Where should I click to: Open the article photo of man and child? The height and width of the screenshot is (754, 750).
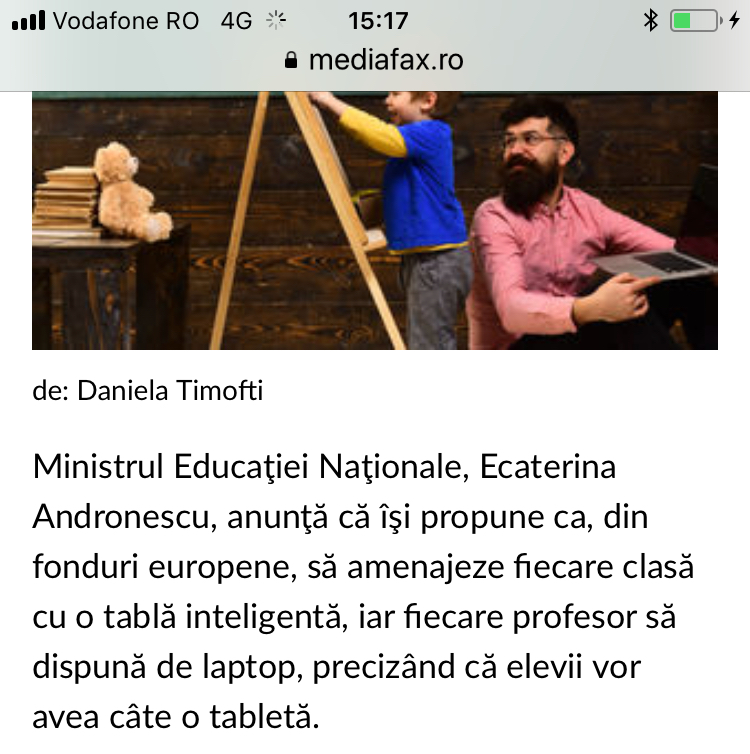pyautogui.click(x=375, y=220)
